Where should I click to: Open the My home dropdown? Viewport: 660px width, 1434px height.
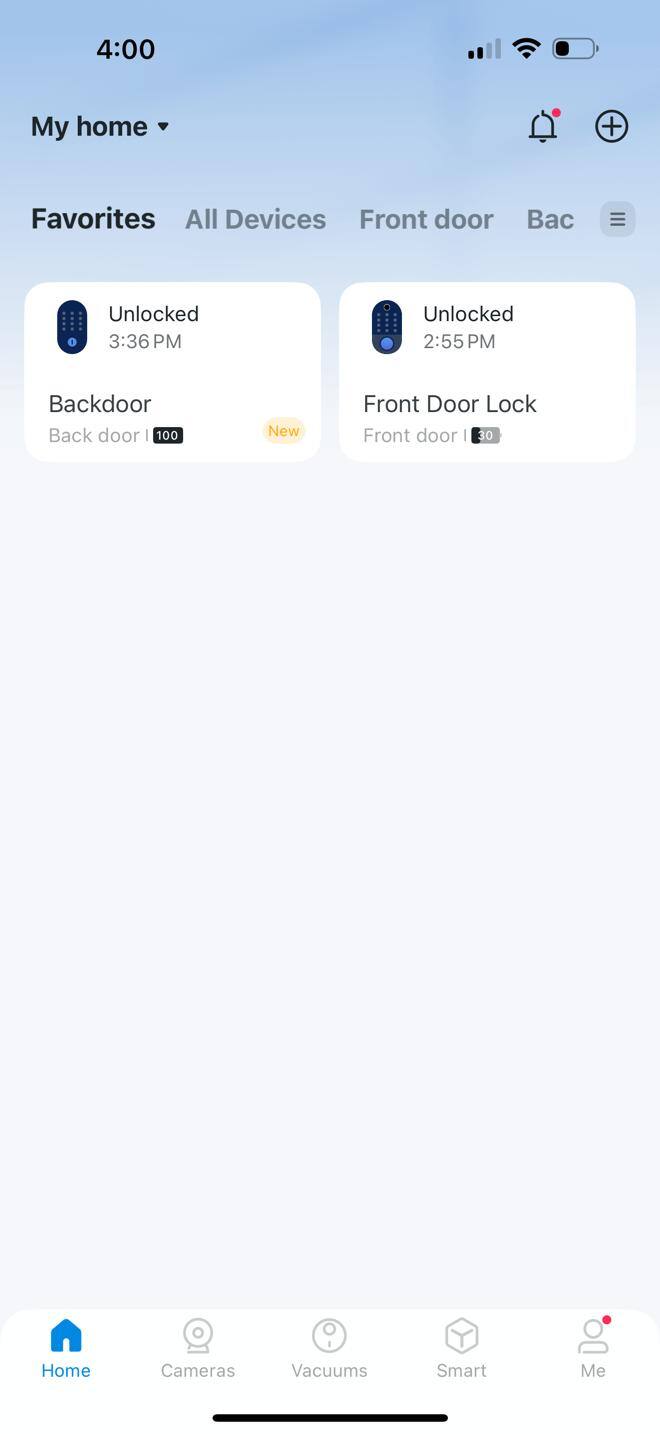tap(100, 127)
